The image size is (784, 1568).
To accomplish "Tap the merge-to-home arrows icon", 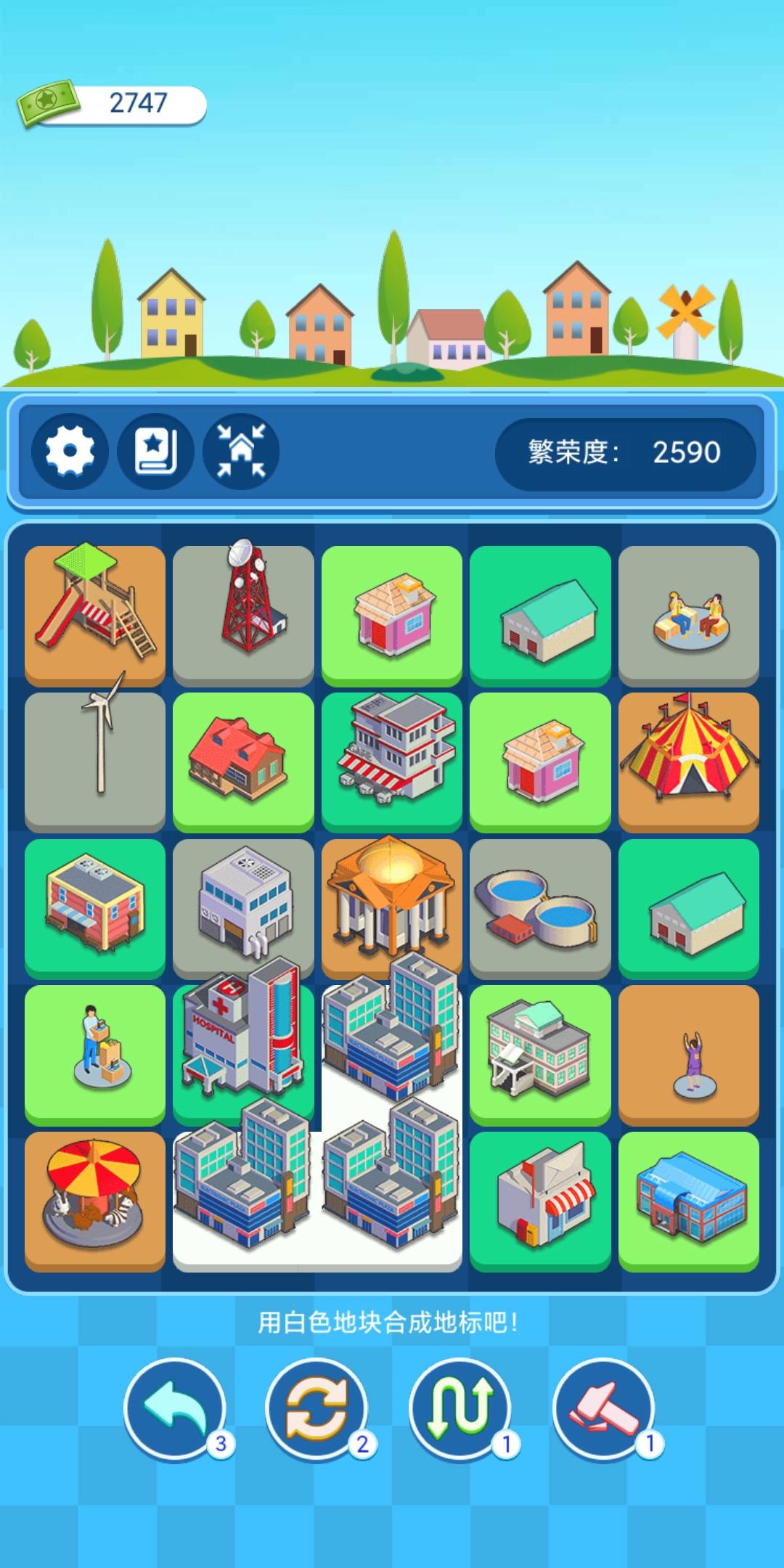I will pyautogui.click(x=241, y=451).
